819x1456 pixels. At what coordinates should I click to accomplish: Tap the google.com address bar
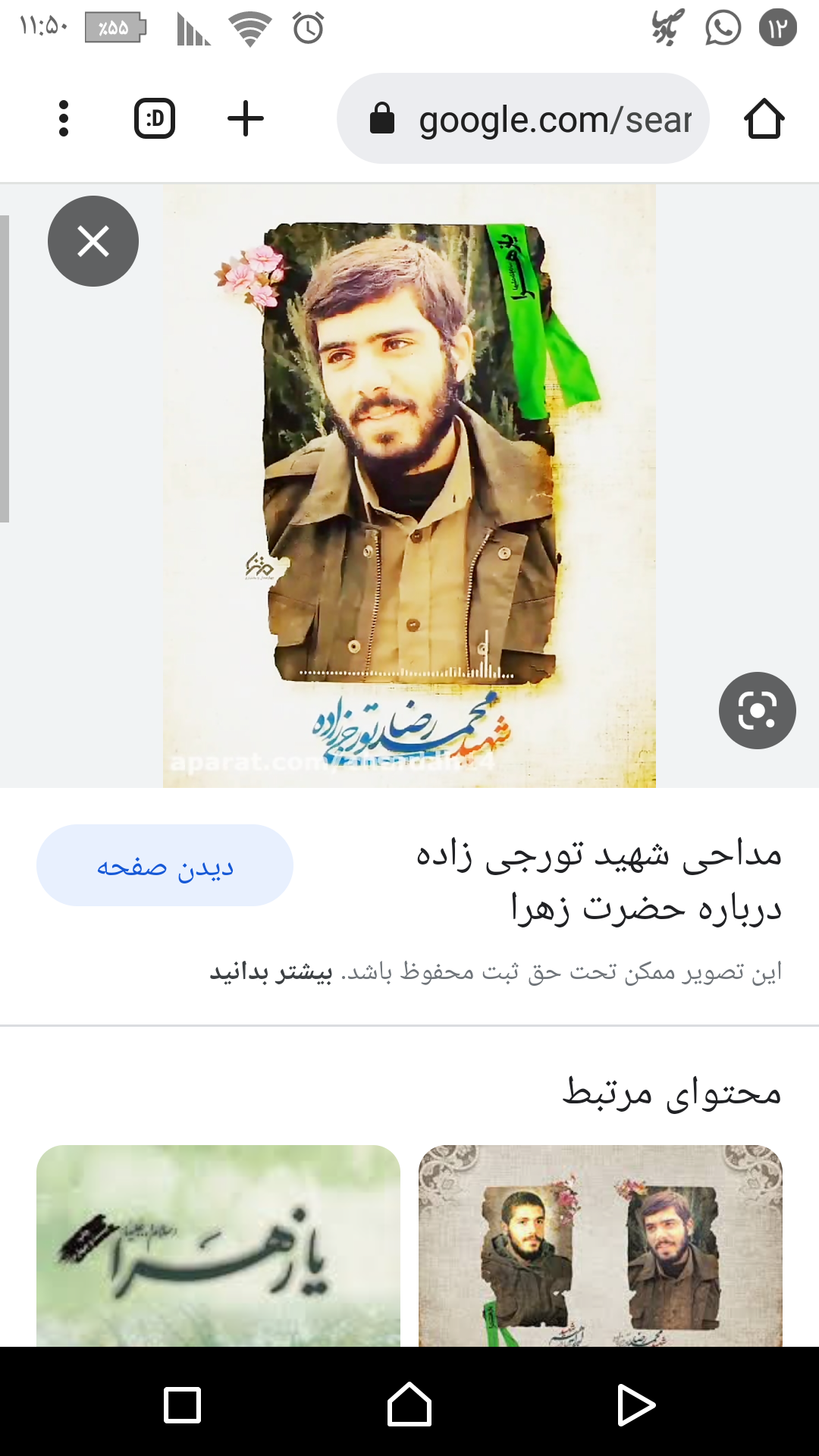[523, 119]
